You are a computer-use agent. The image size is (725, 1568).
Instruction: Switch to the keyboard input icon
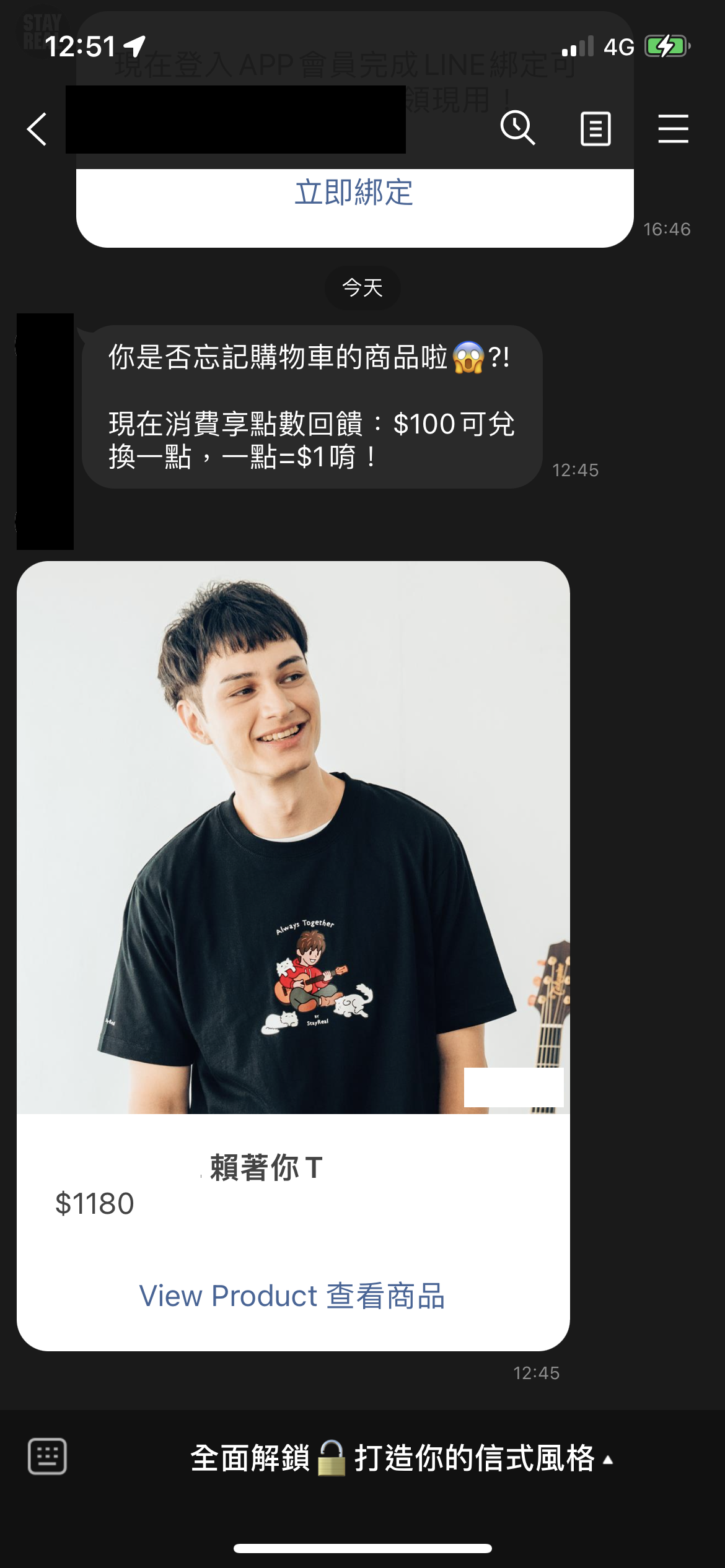click(x=48, y=1457)
